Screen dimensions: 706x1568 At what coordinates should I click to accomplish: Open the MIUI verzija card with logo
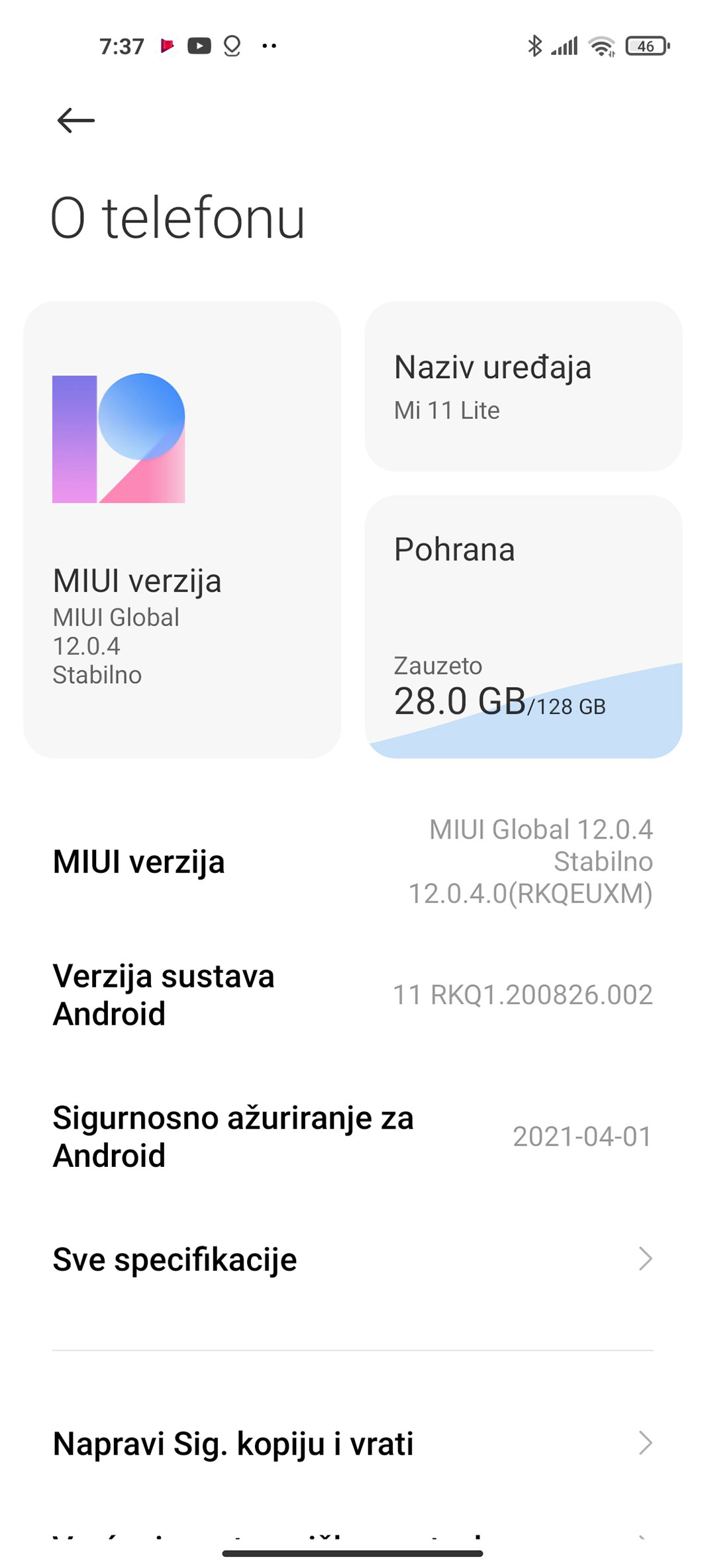click(x=182, y=530)
